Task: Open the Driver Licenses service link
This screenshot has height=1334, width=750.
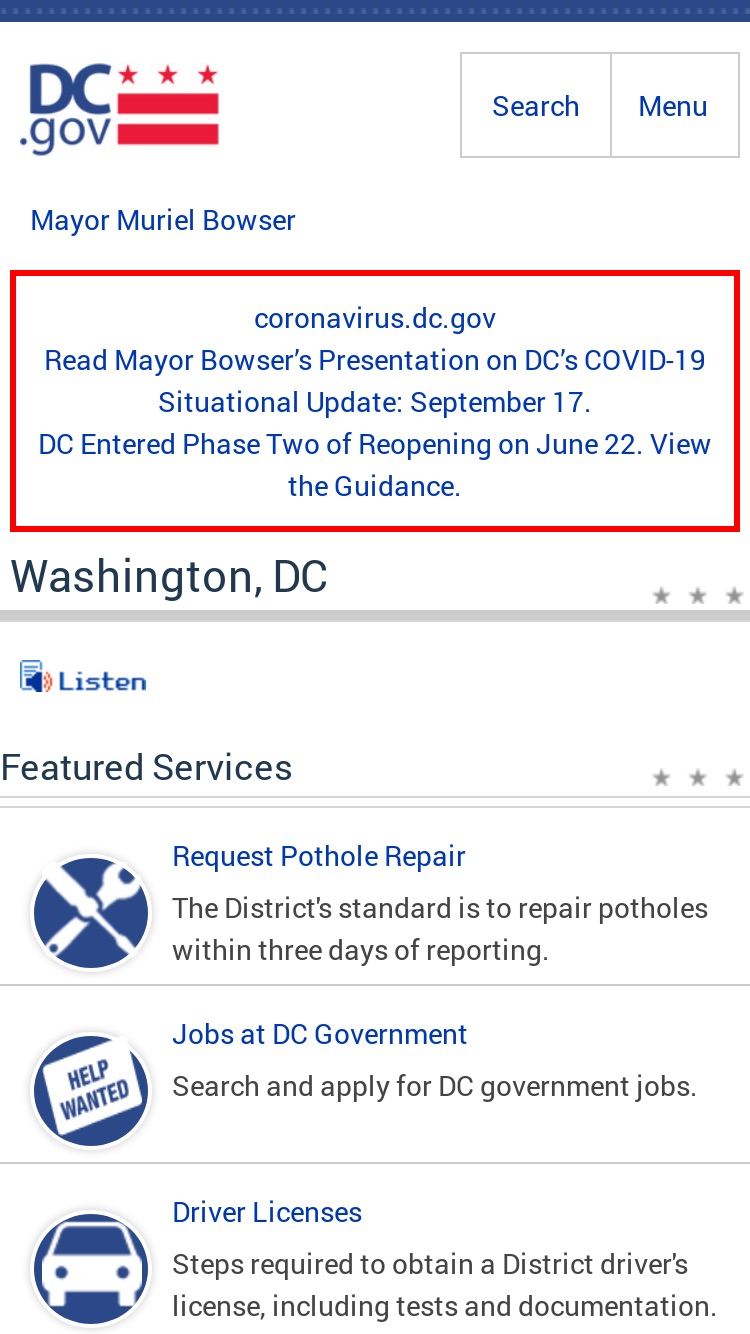Action: click(267, 1212)
